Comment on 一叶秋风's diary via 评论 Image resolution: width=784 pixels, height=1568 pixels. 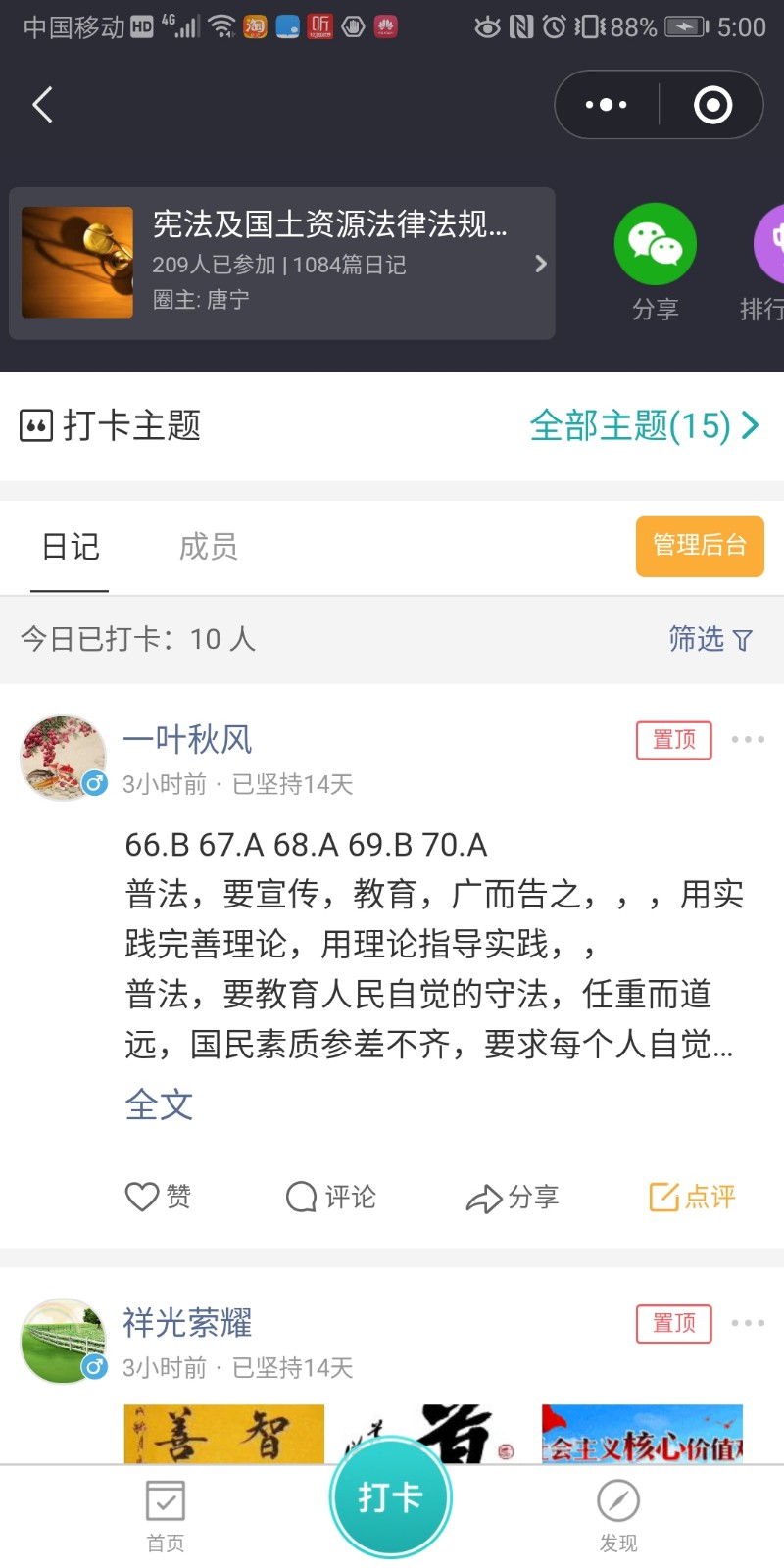coord(331,1197)
